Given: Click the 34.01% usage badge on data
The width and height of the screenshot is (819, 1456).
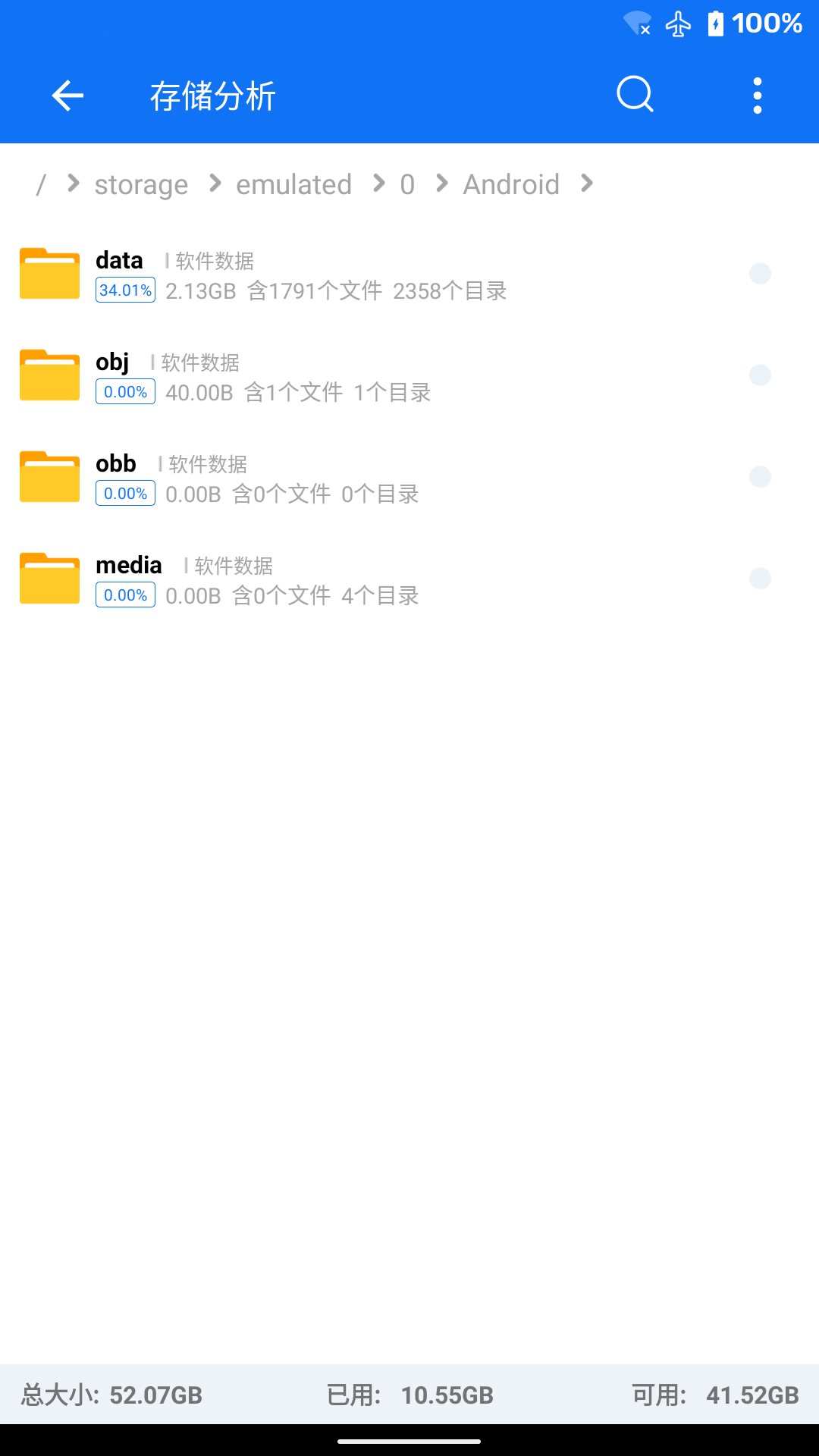Looking at the screenshot, I should click(125, 290).
